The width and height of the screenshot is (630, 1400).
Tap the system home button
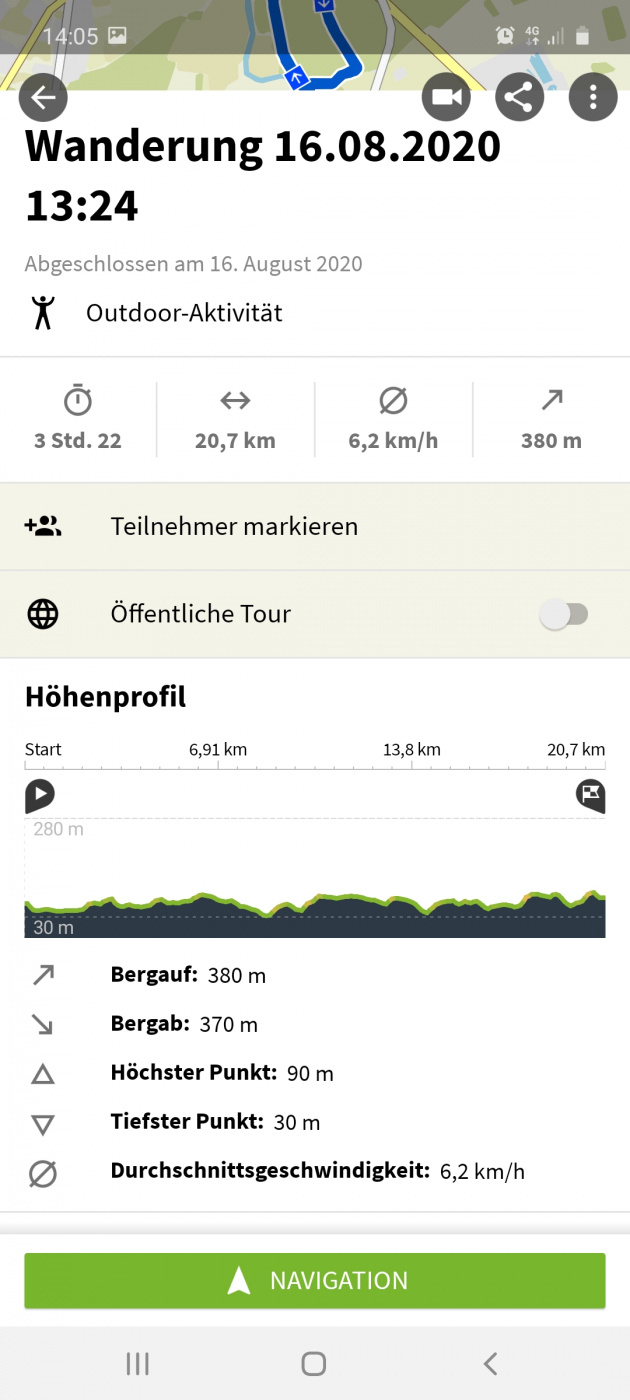tap(314, 1363)
